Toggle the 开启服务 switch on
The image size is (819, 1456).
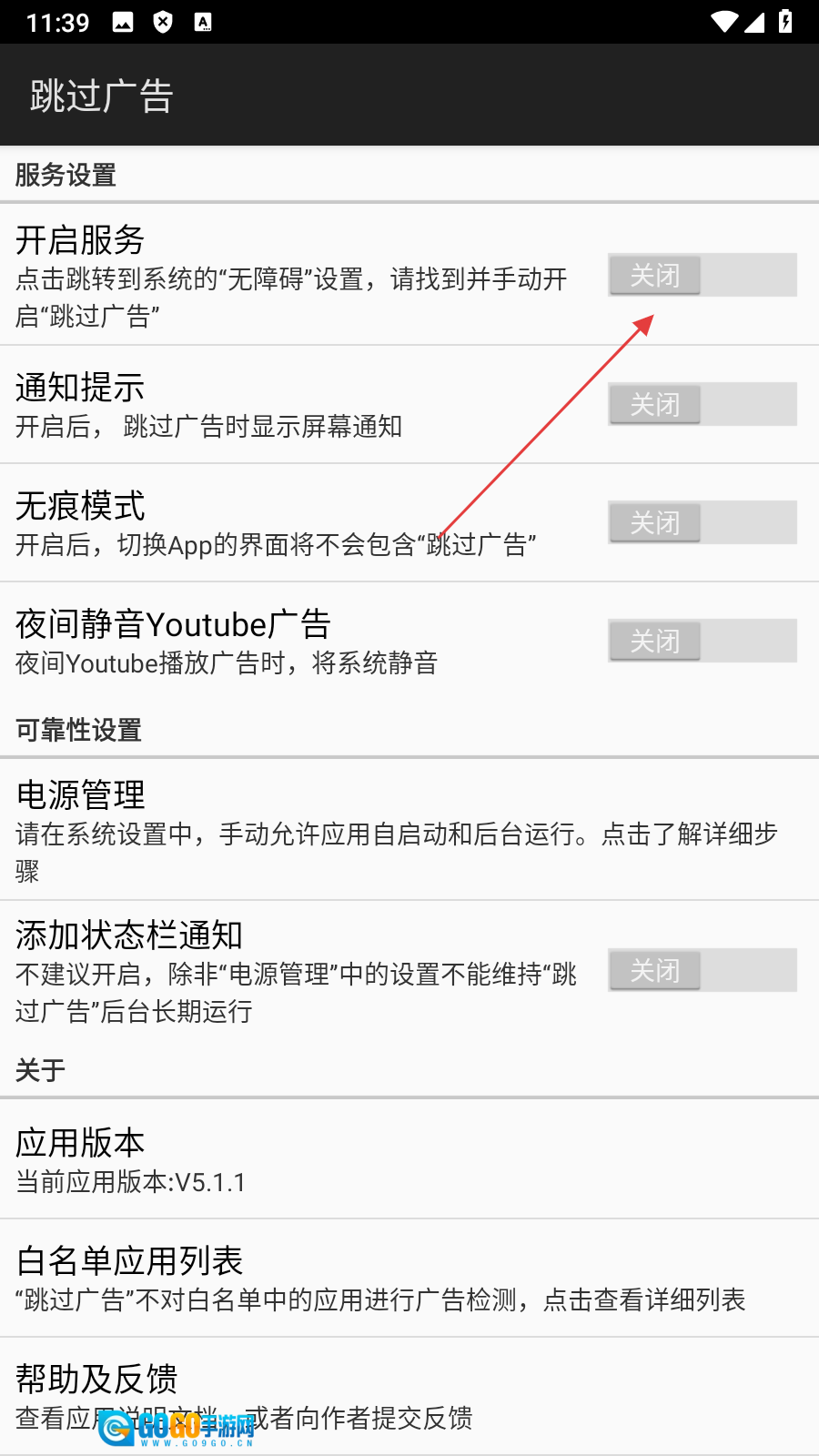pyautogui.click(x=702, y=275)
